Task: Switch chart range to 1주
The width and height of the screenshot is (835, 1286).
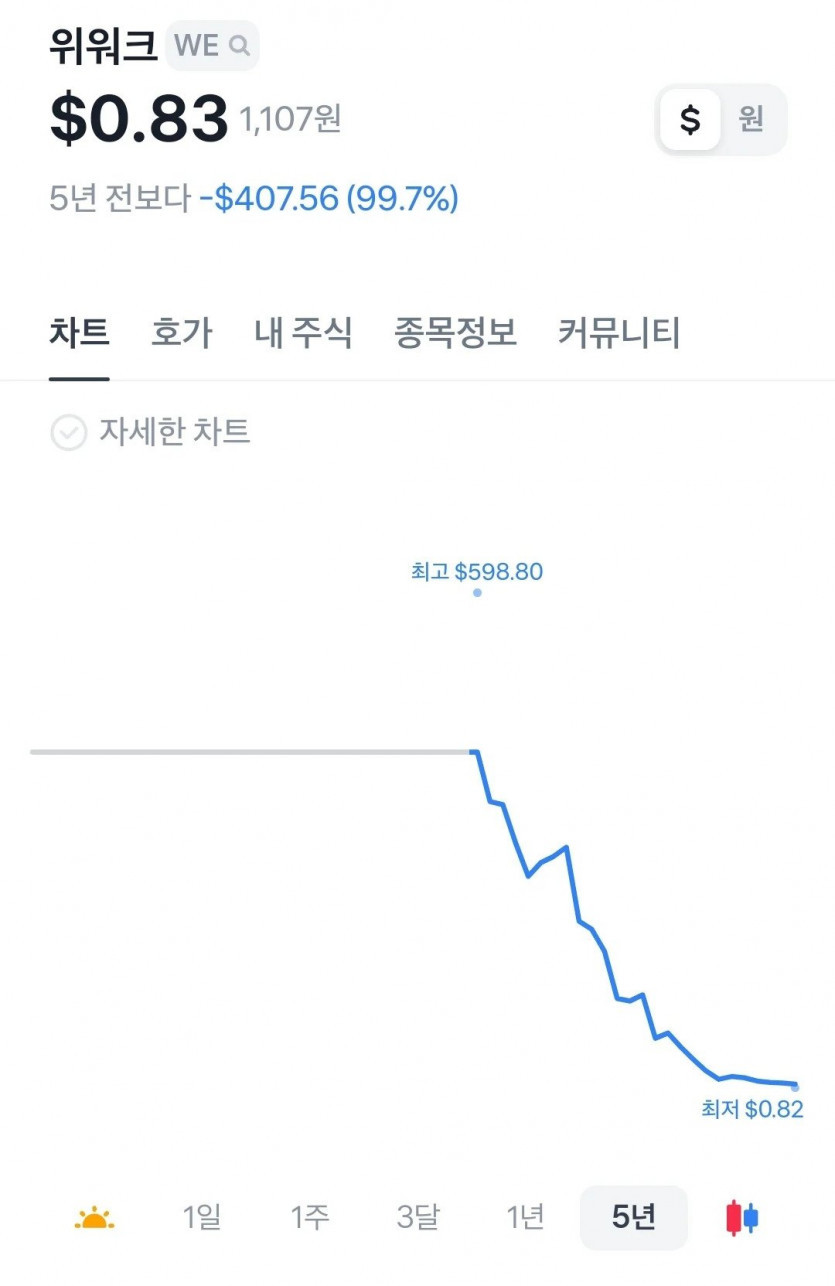Action: [x=310, y=1218]
